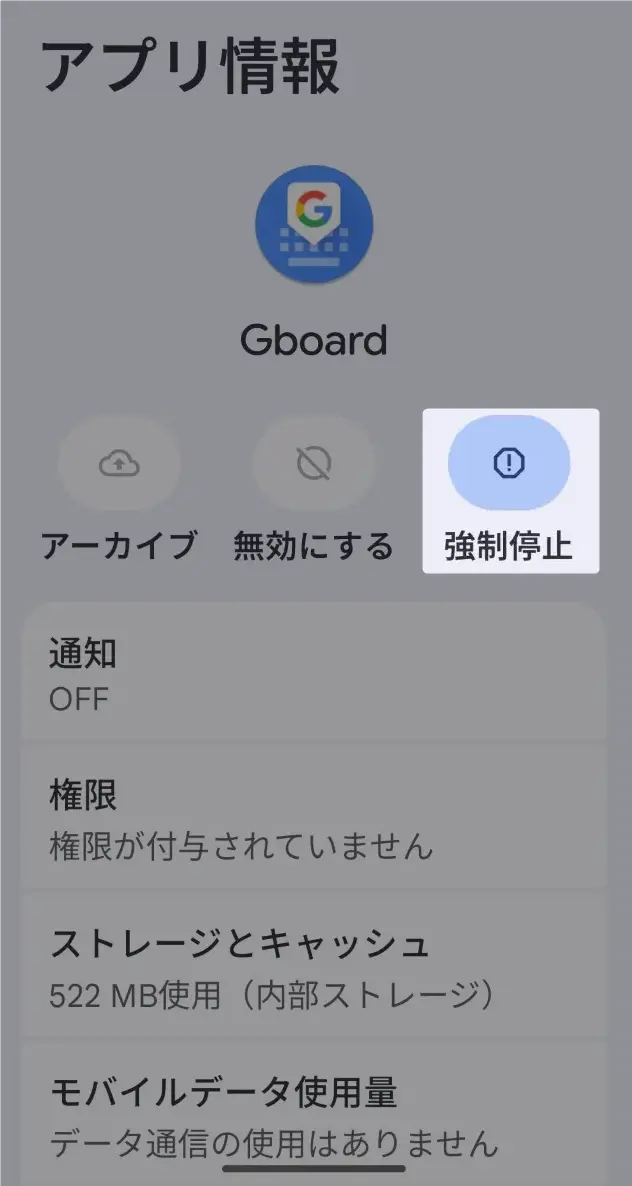Open the 権限 permissions row
The height and width of the screenshot is (1186, 632).
[314, 819]
